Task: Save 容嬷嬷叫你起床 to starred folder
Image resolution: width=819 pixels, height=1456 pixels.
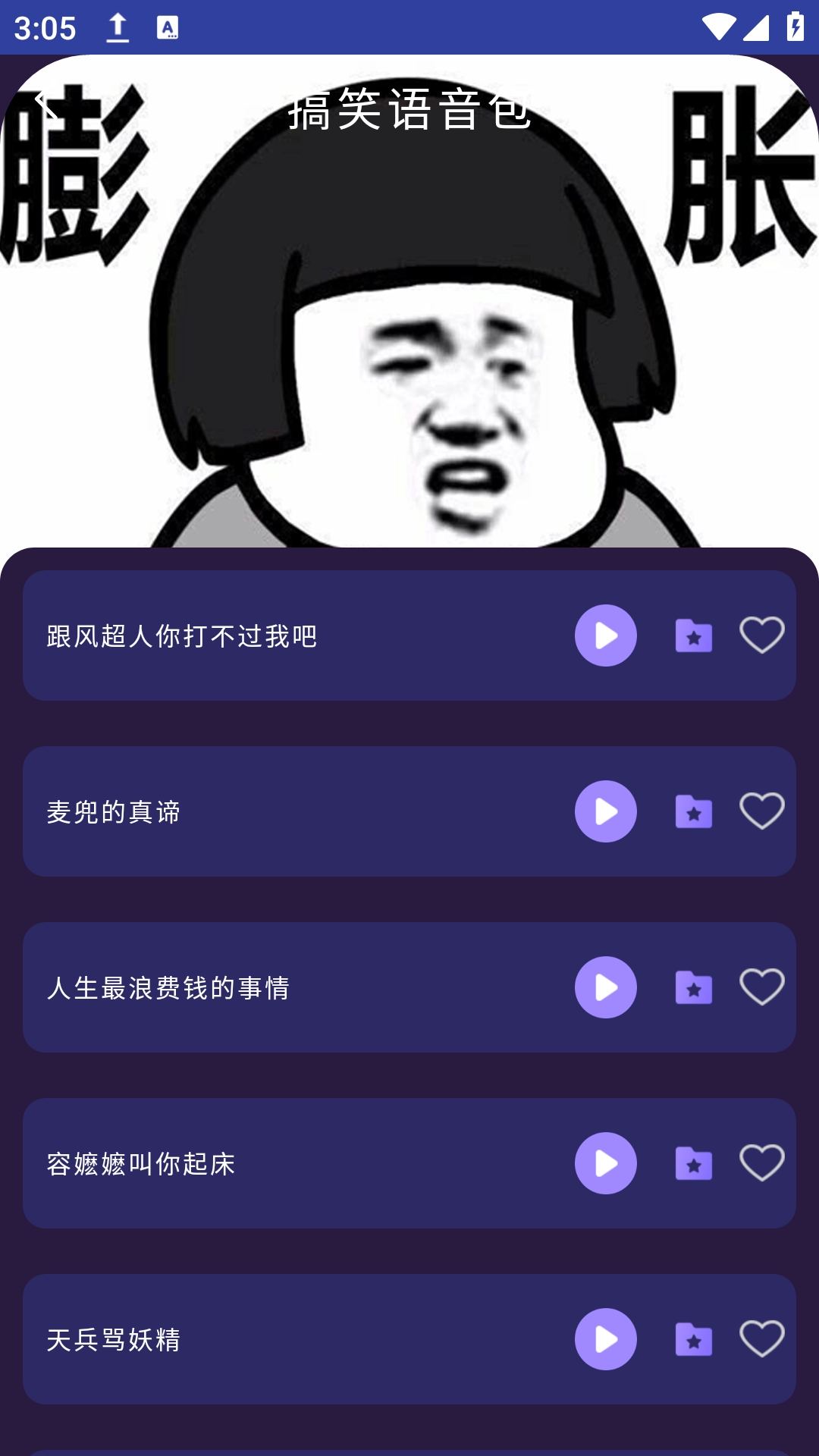Action: (x=693, y=1163)
